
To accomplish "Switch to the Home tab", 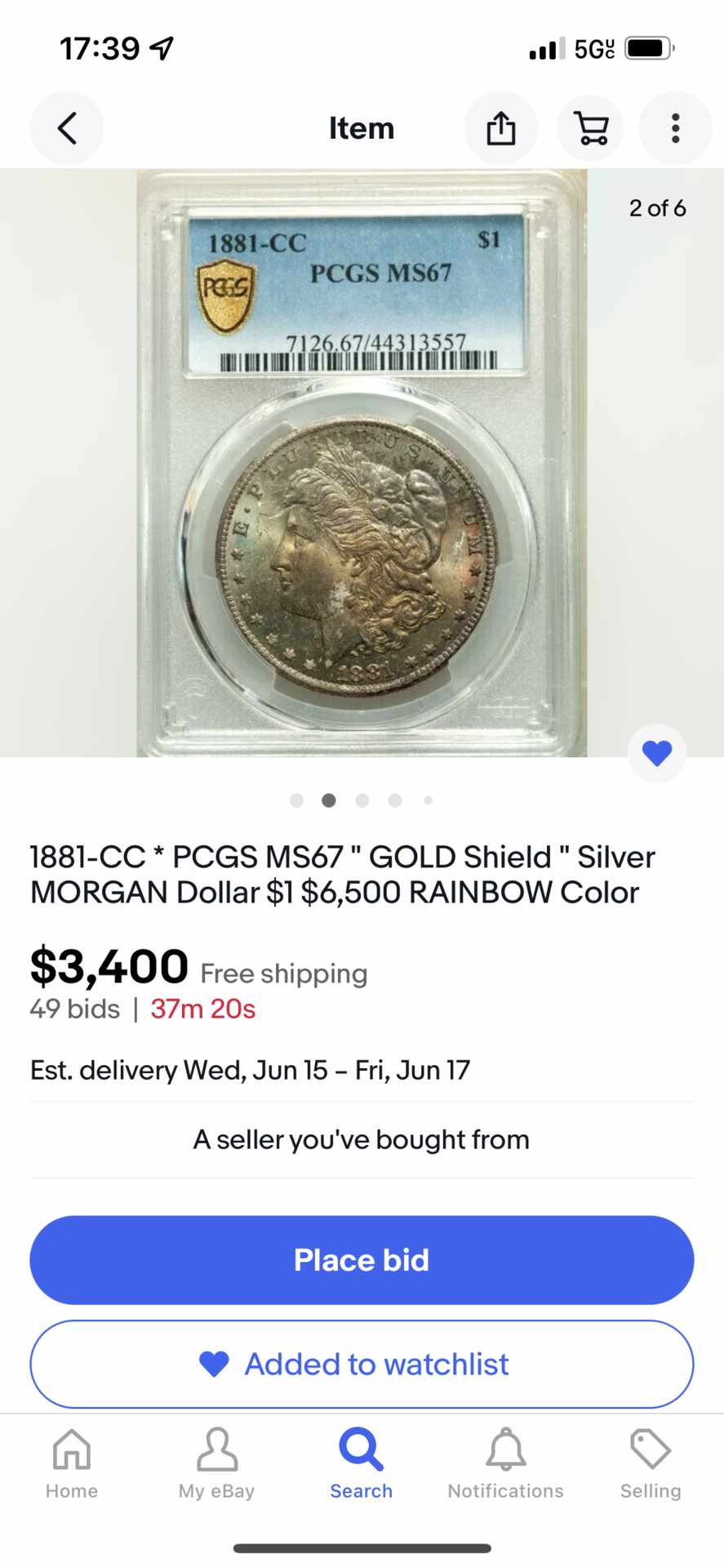I will pyautogui.click(x=72, y=1463).
